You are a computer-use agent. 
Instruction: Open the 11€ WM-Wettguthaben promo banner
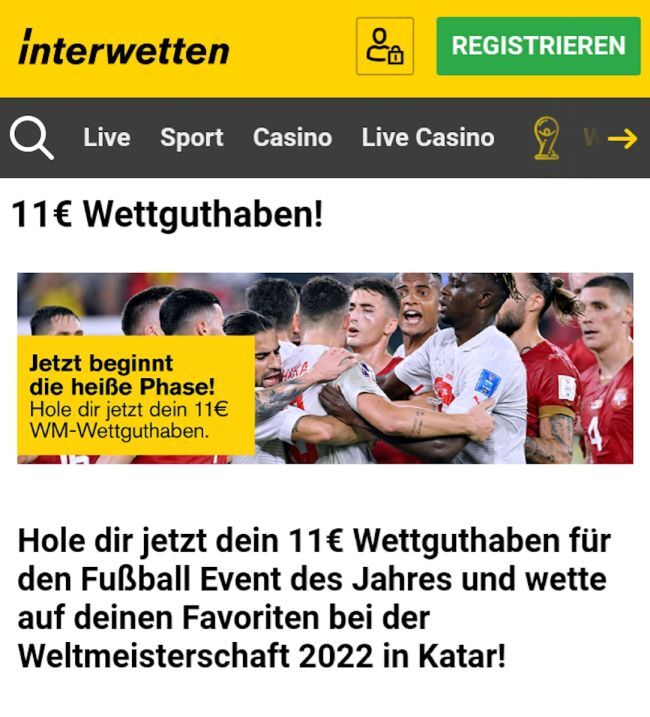(325, 368)
